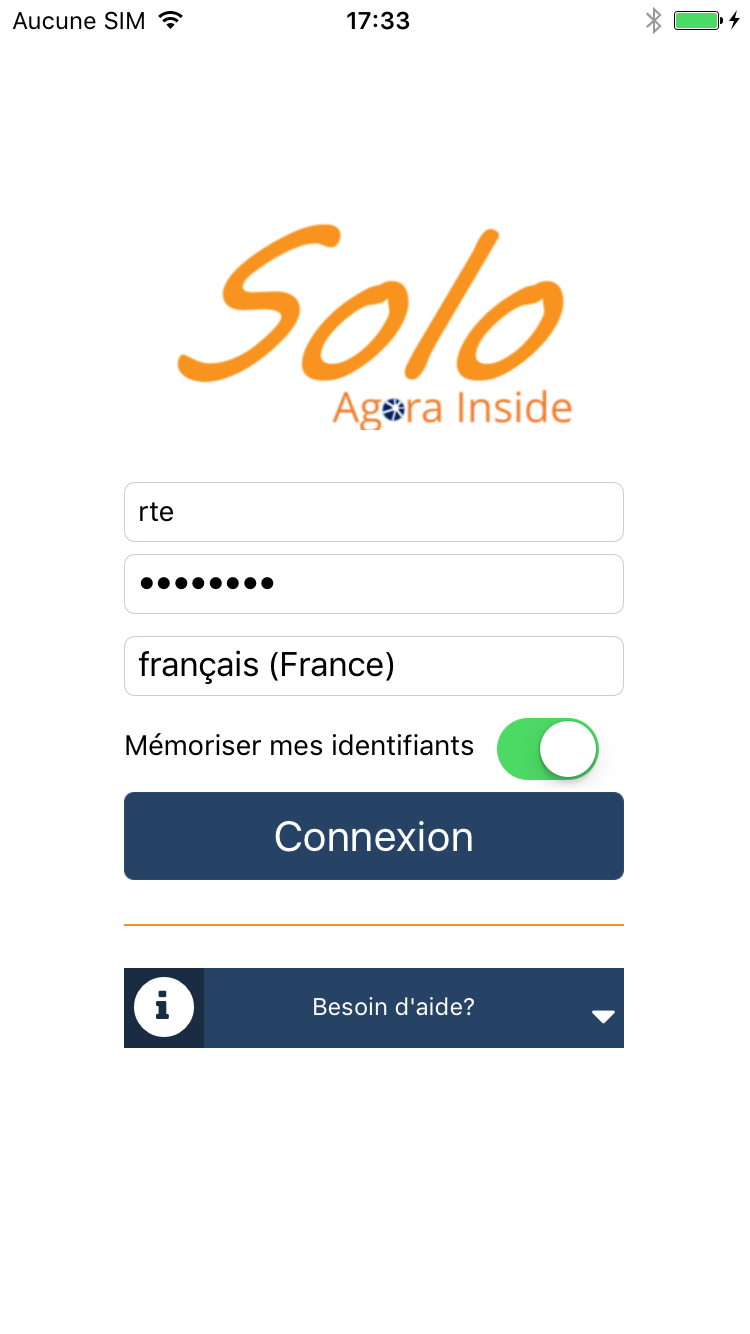
Task: Open the français (France) language picker
Action: pos(374,666)
